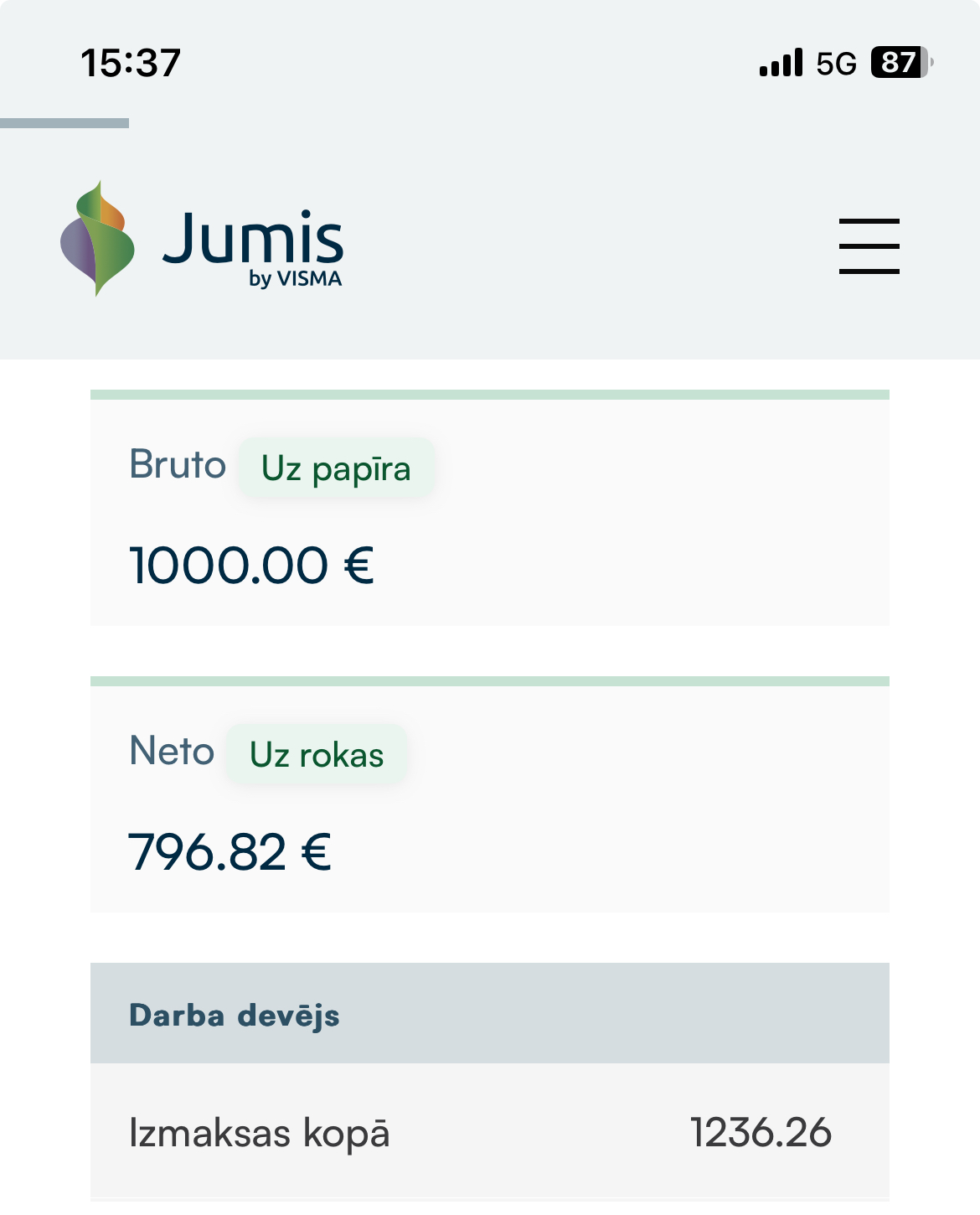This screenshot has width=980, height=1215.
Task: Open the hamburger navigation menu
Action: coord(869,246)
